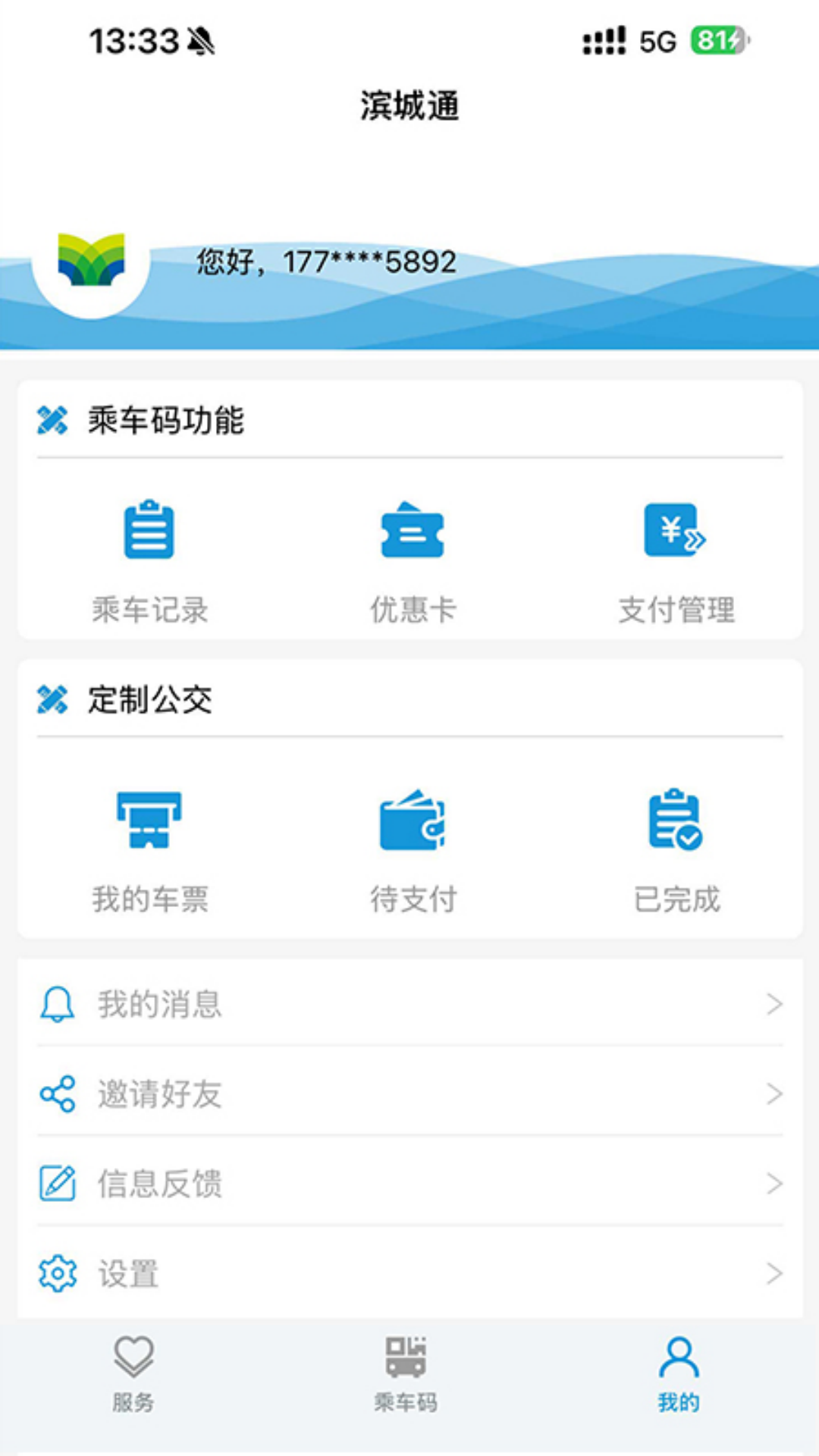View 我的车票 my tickets icon
The height and width of the screenshot is (1456, 819).
coord(150,821)
